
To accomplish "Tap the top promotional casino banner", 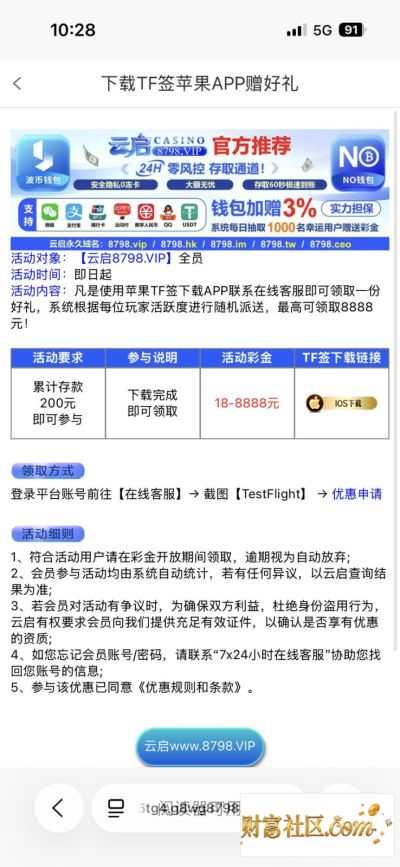I will (200, 189).
